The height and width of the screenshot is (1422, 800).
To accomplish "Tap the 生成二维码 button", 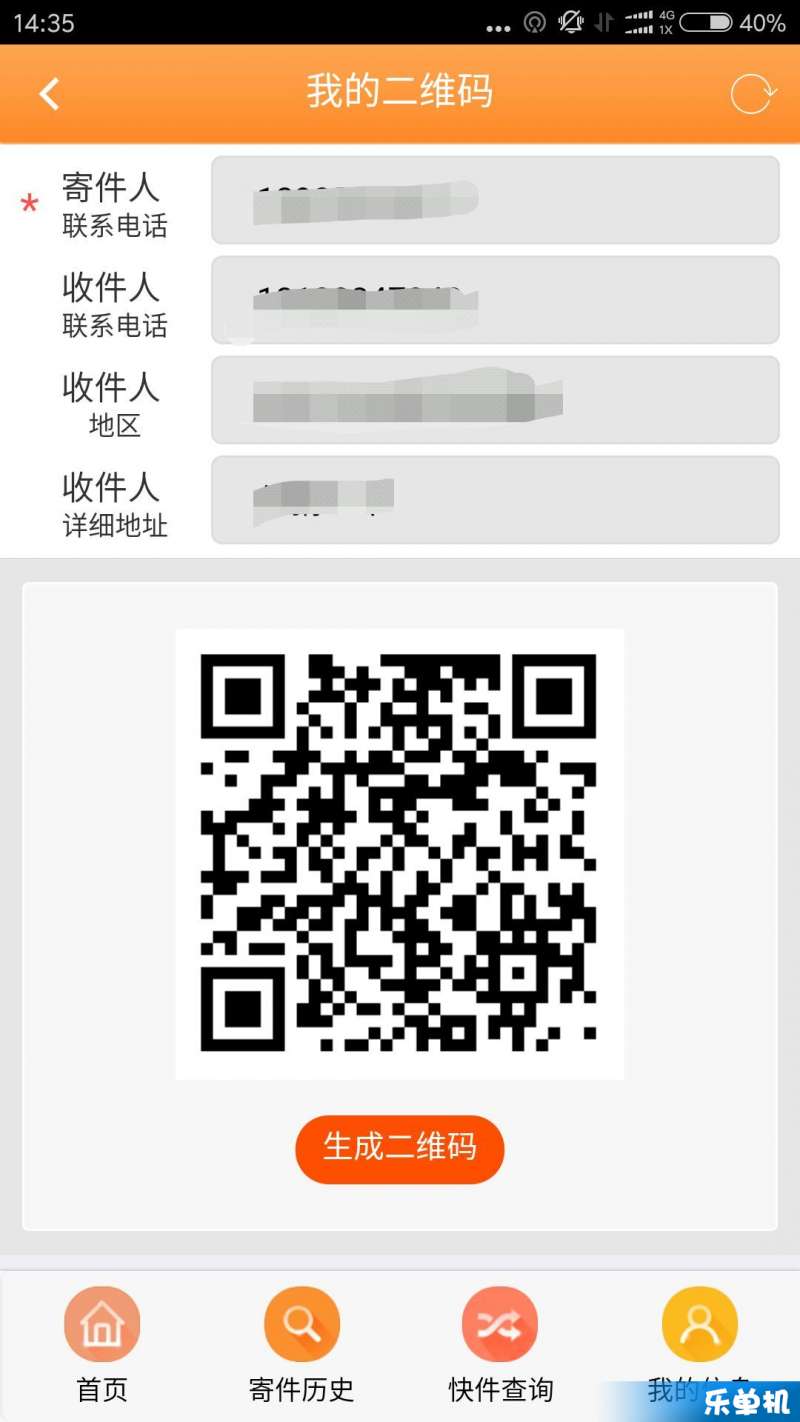I will [x=399, y=1149].
